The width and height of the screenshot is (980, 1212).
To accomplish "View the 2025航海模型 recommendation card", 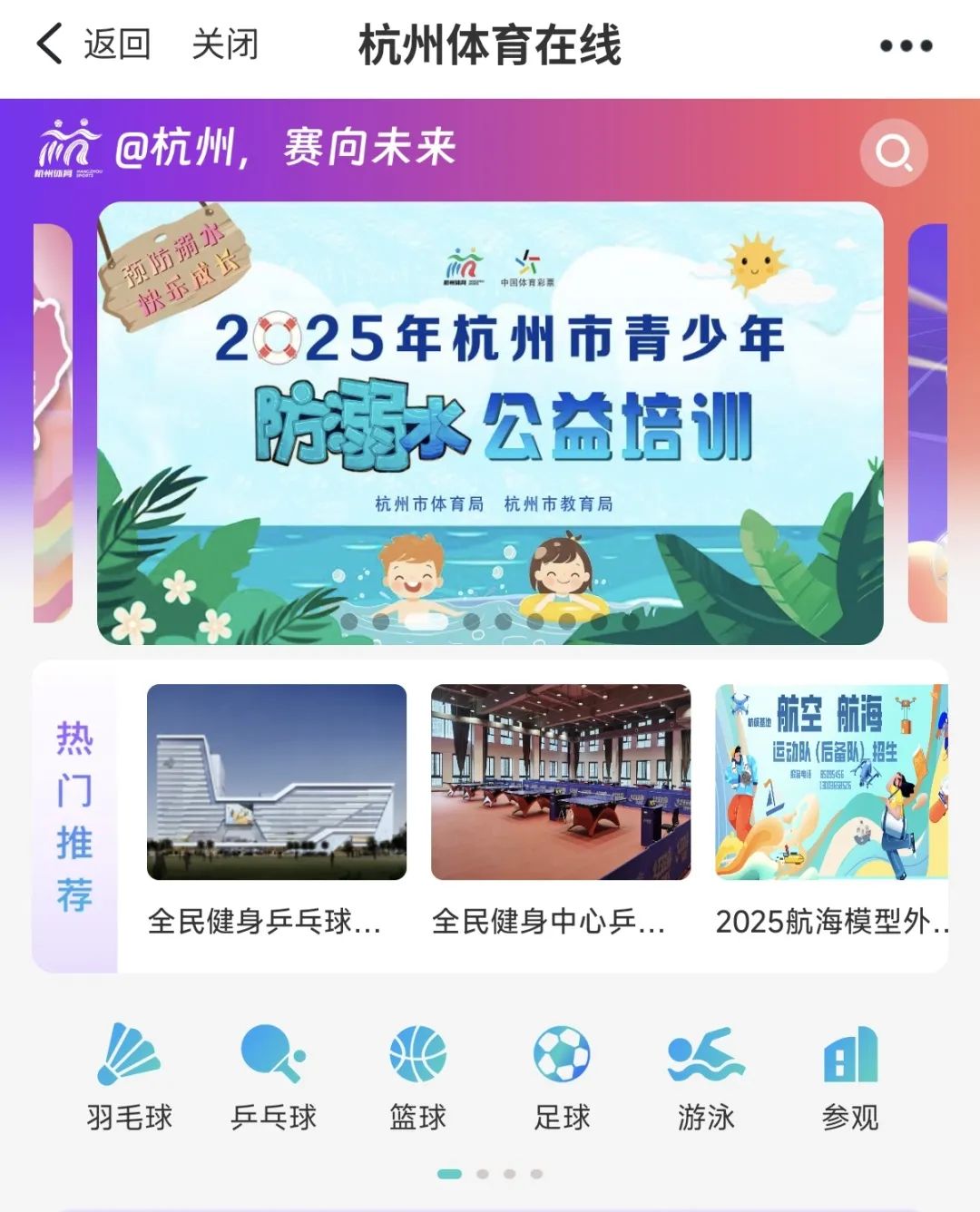I will [830, 809].
